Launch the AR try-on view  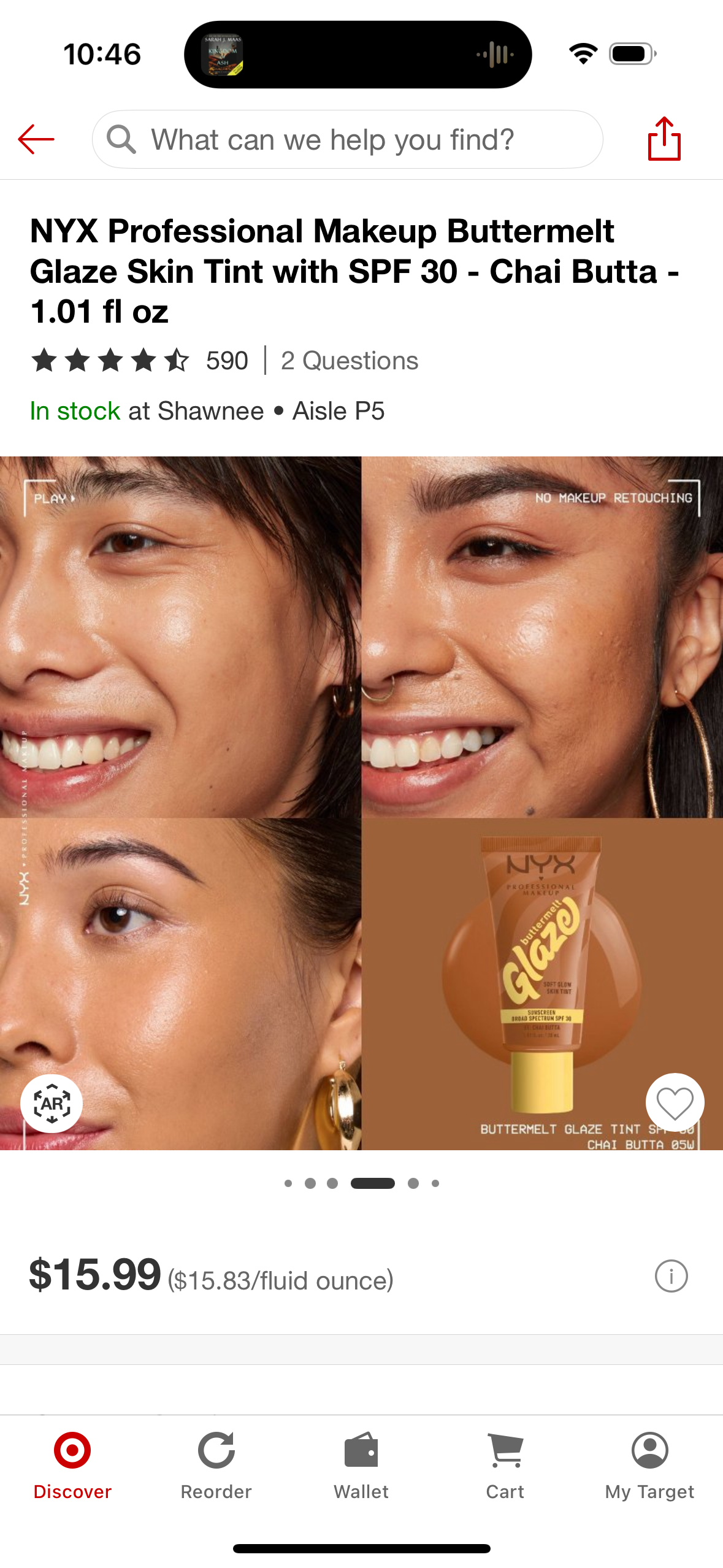click(52, 1104)
